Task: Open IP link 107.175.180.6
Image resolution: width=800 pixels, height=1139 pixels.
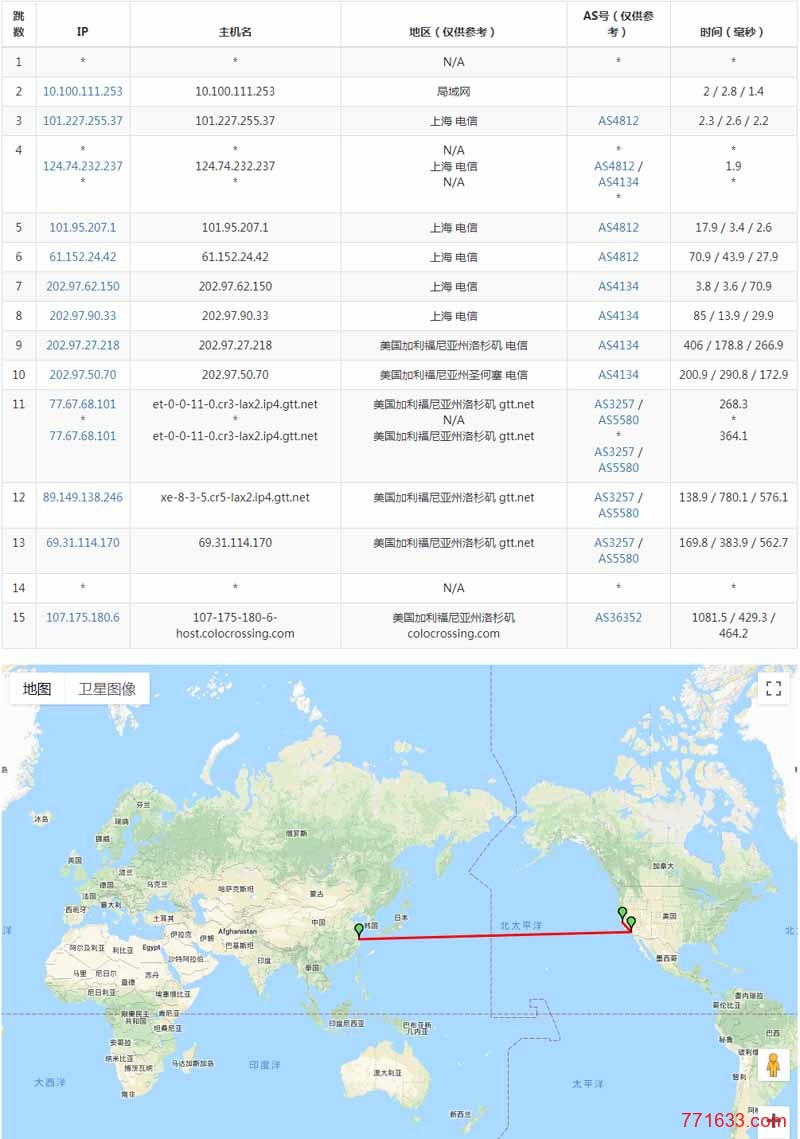Action: tap(83, 617)
